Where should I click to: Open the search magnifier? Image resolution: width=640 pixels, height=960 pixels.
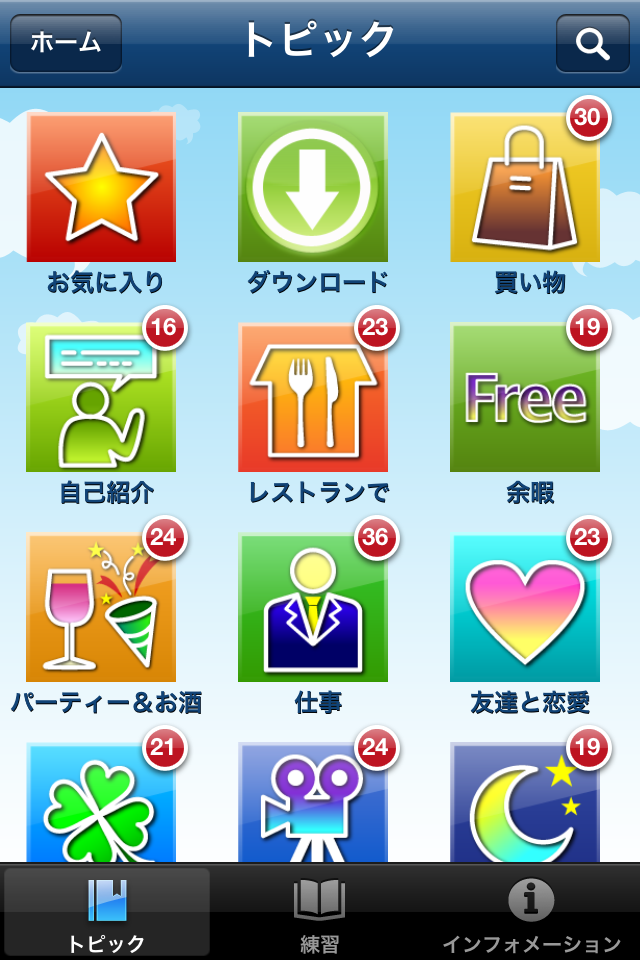coord(593,43)
